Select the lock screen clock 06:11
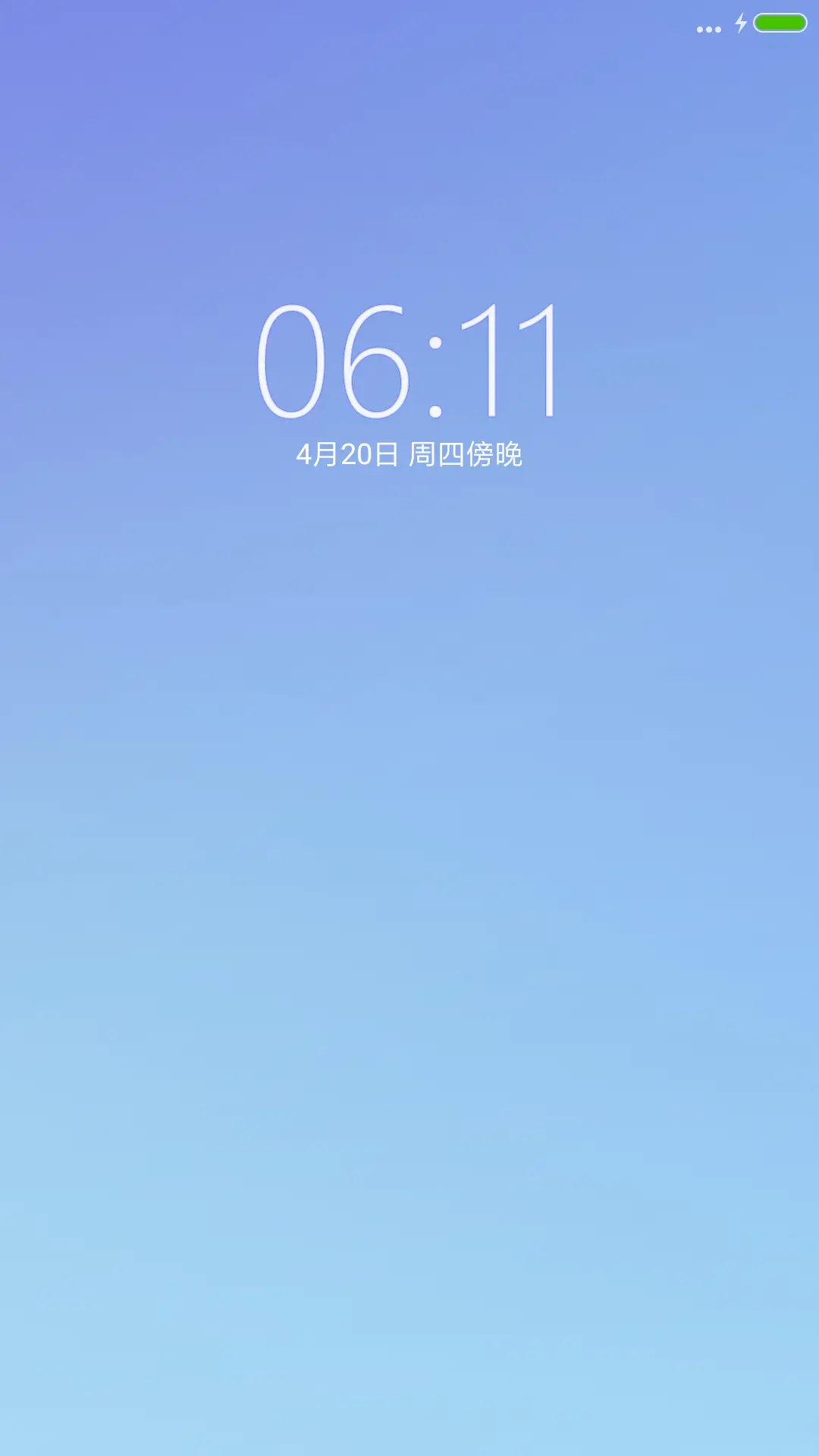 pos(409,362)
